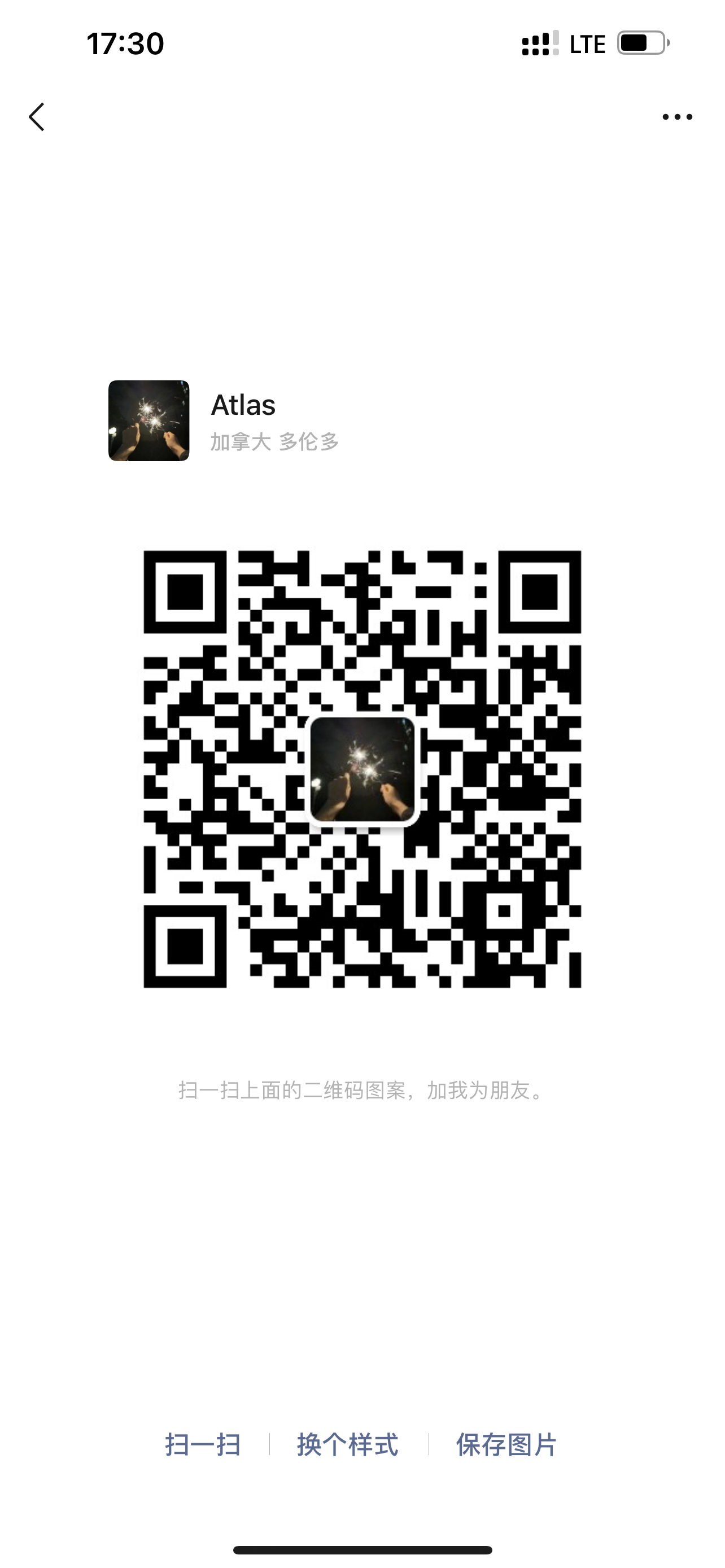Open the three-dot more options menu

(677, 117)
